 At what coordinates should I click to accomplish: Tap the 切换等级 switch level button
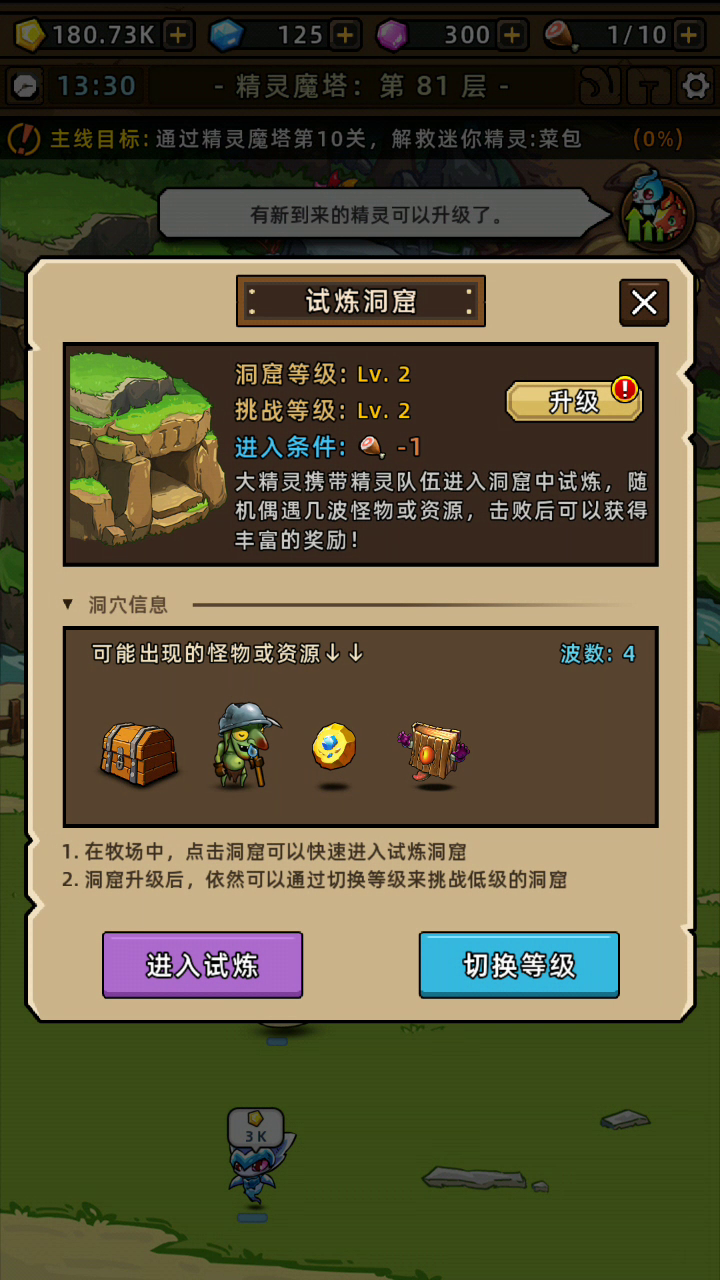point(519,965)
